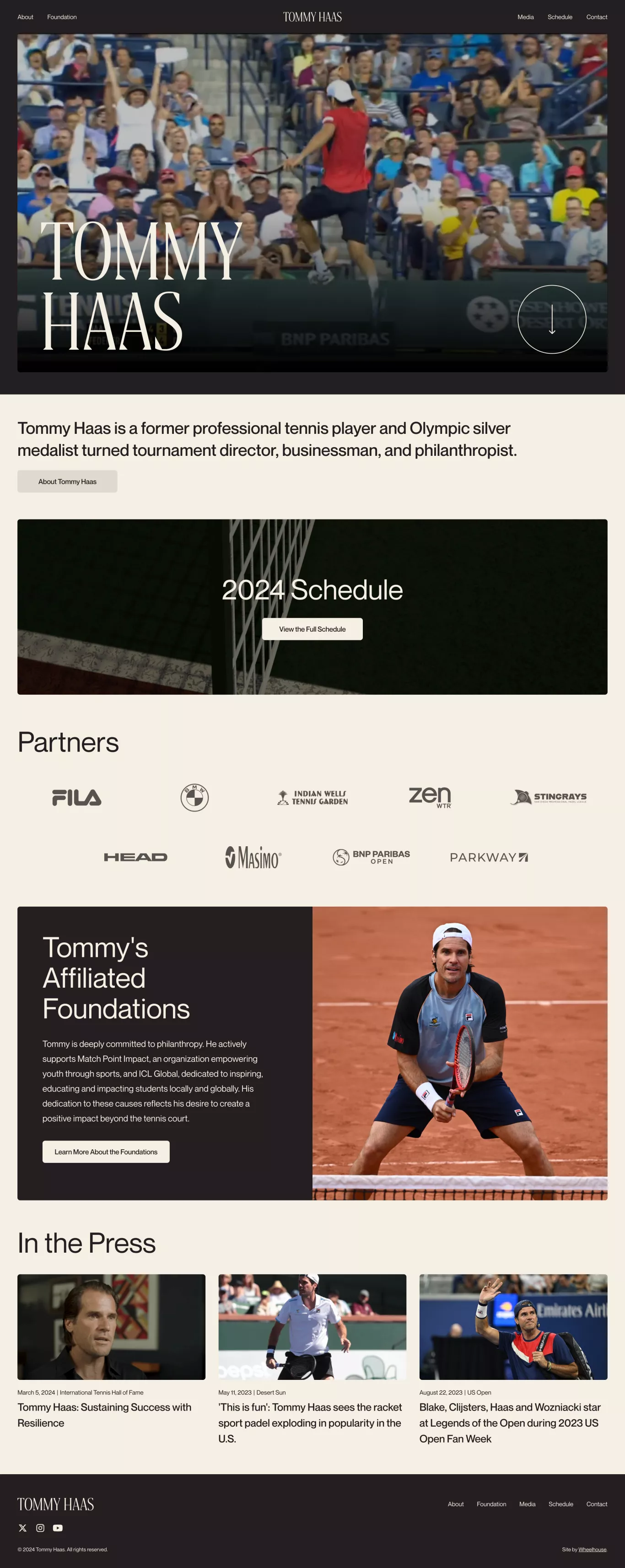Open Contact in the top navigation
Screen dimensions: 625x1568
pyautogui.click(x=596, y=17)
